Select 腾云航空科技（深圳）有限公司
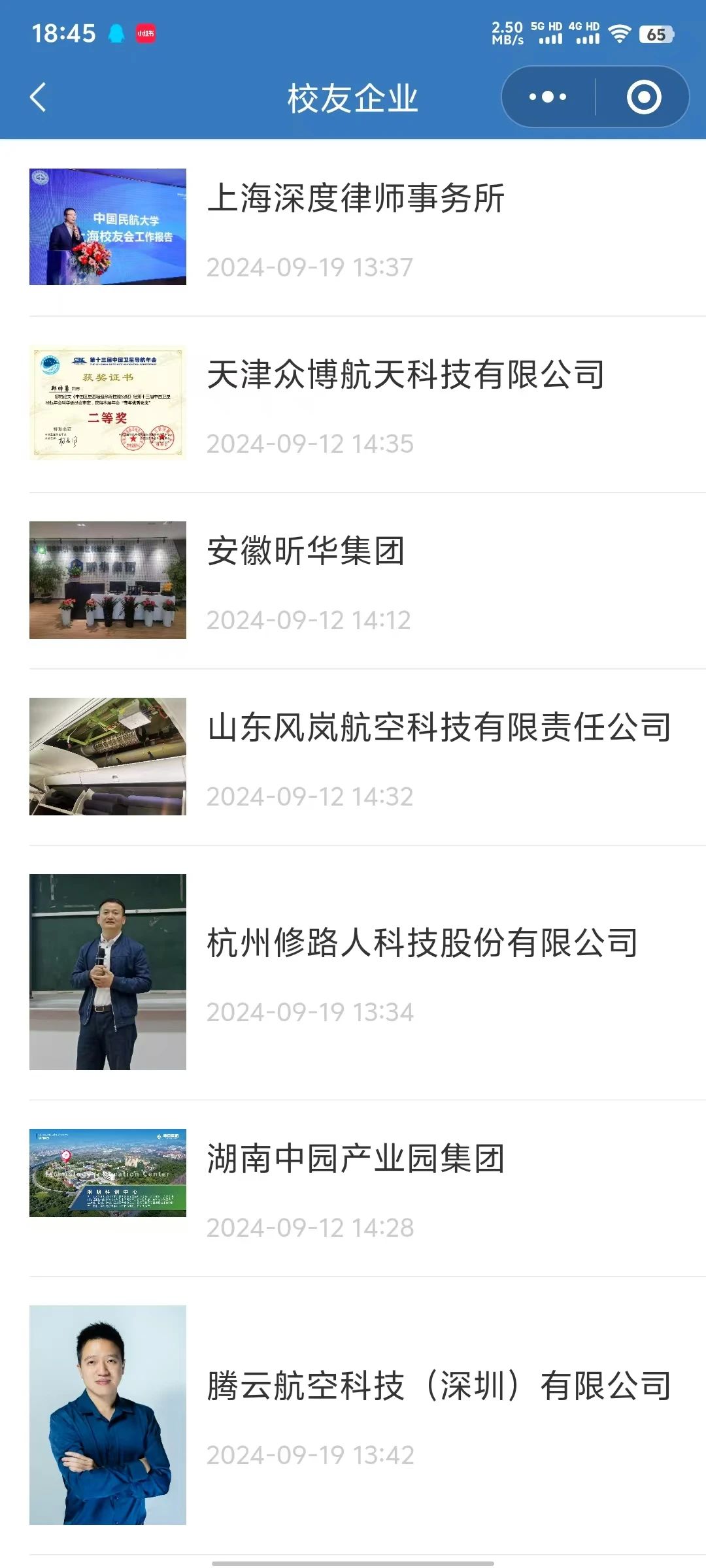 pos(439,1386)
